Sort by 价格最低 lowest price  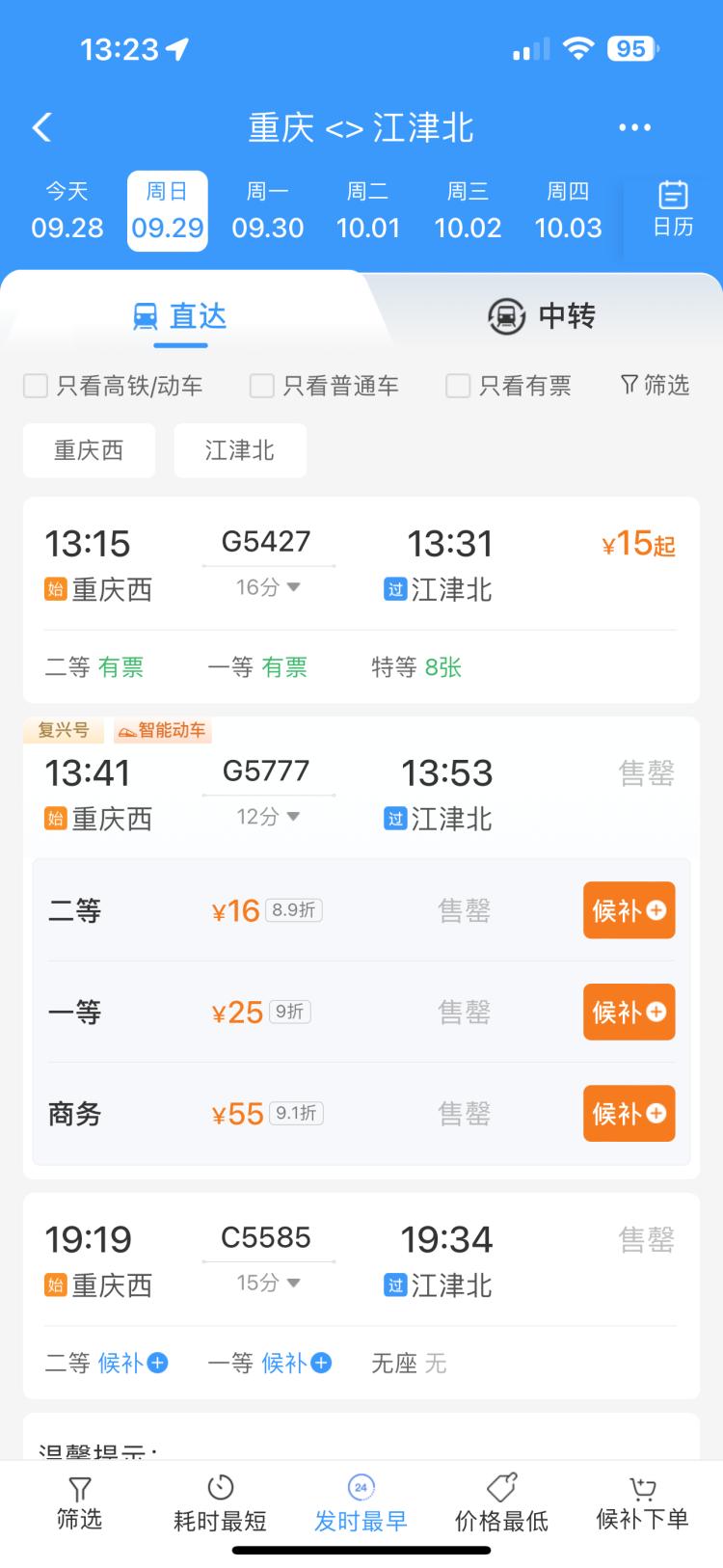(501, 1502)
